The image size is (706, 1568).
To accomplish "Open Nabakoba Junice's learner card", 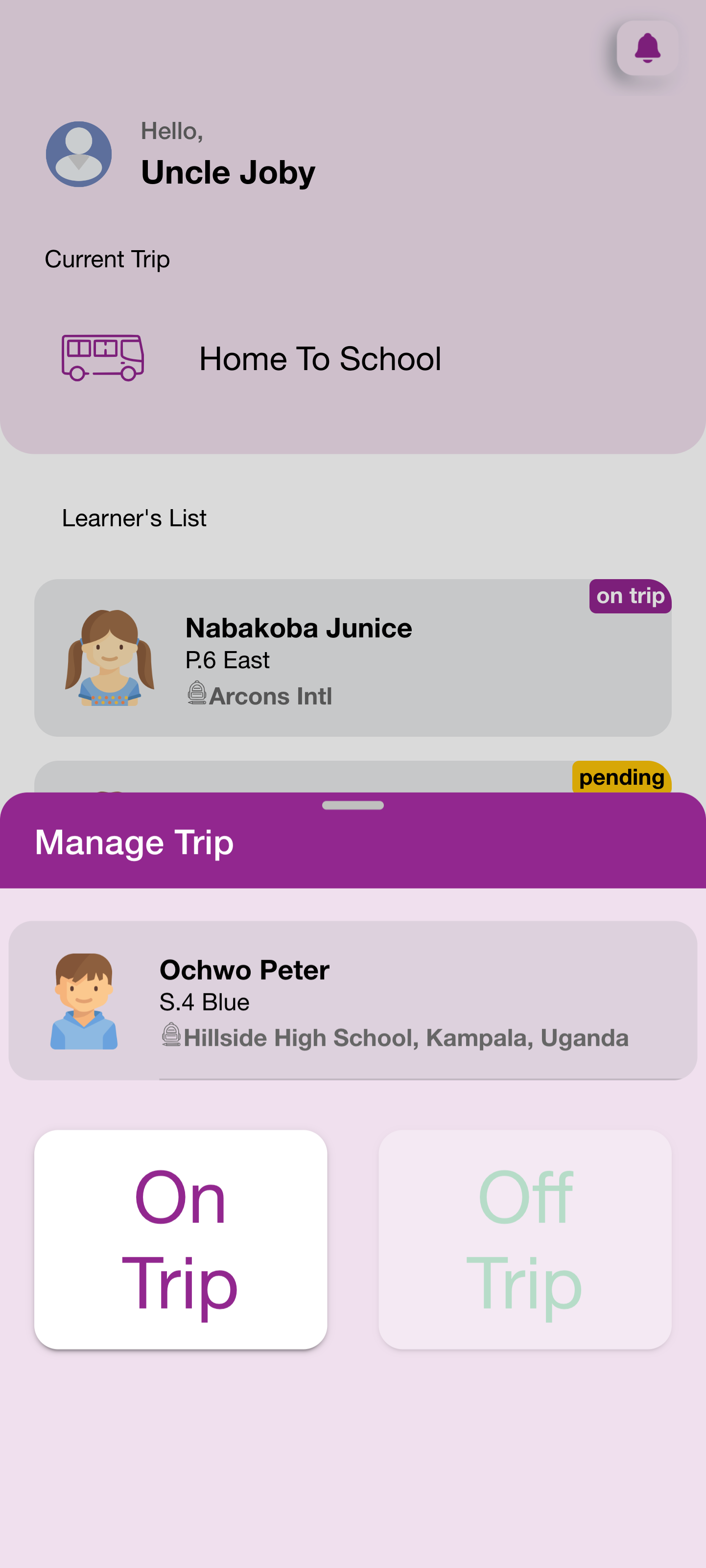I will [x=353, y=657].
